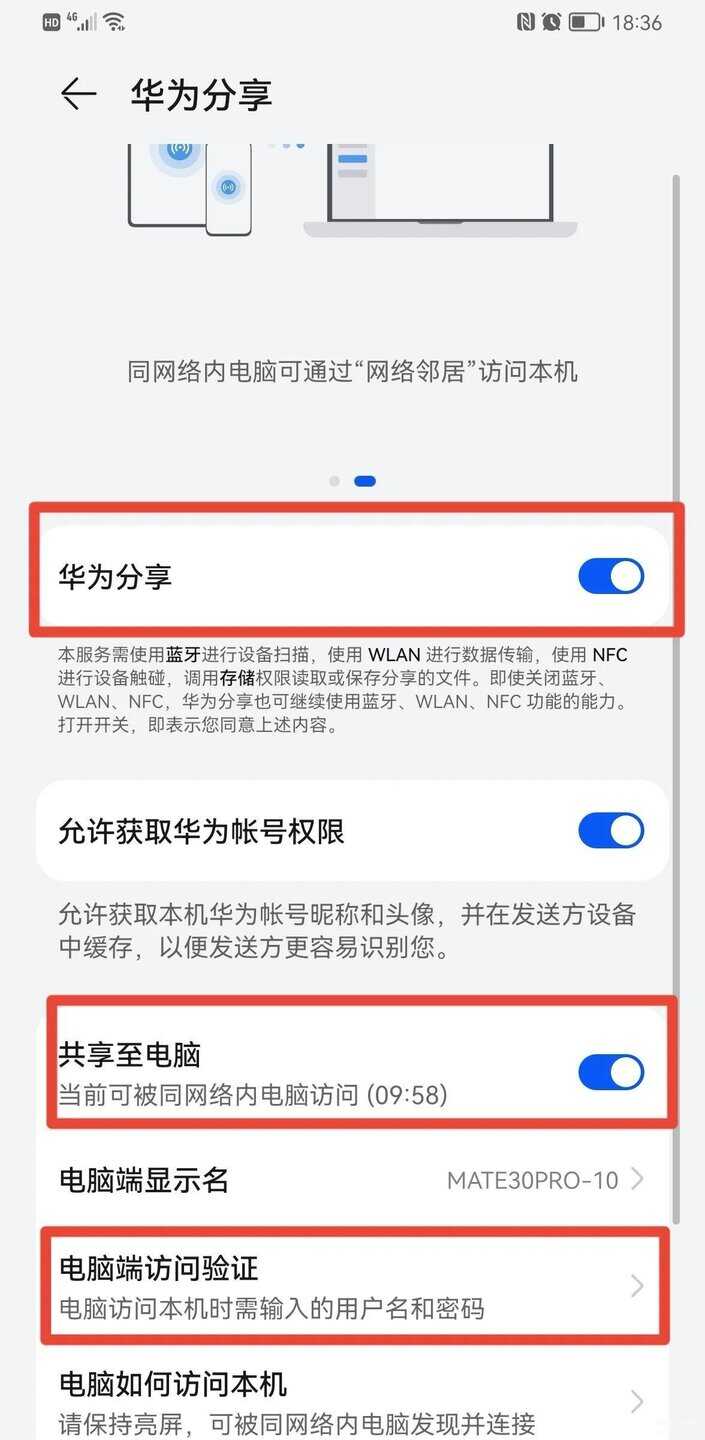
Task: Open 电脑端访问验证 settings
Action: [350, 1286]
